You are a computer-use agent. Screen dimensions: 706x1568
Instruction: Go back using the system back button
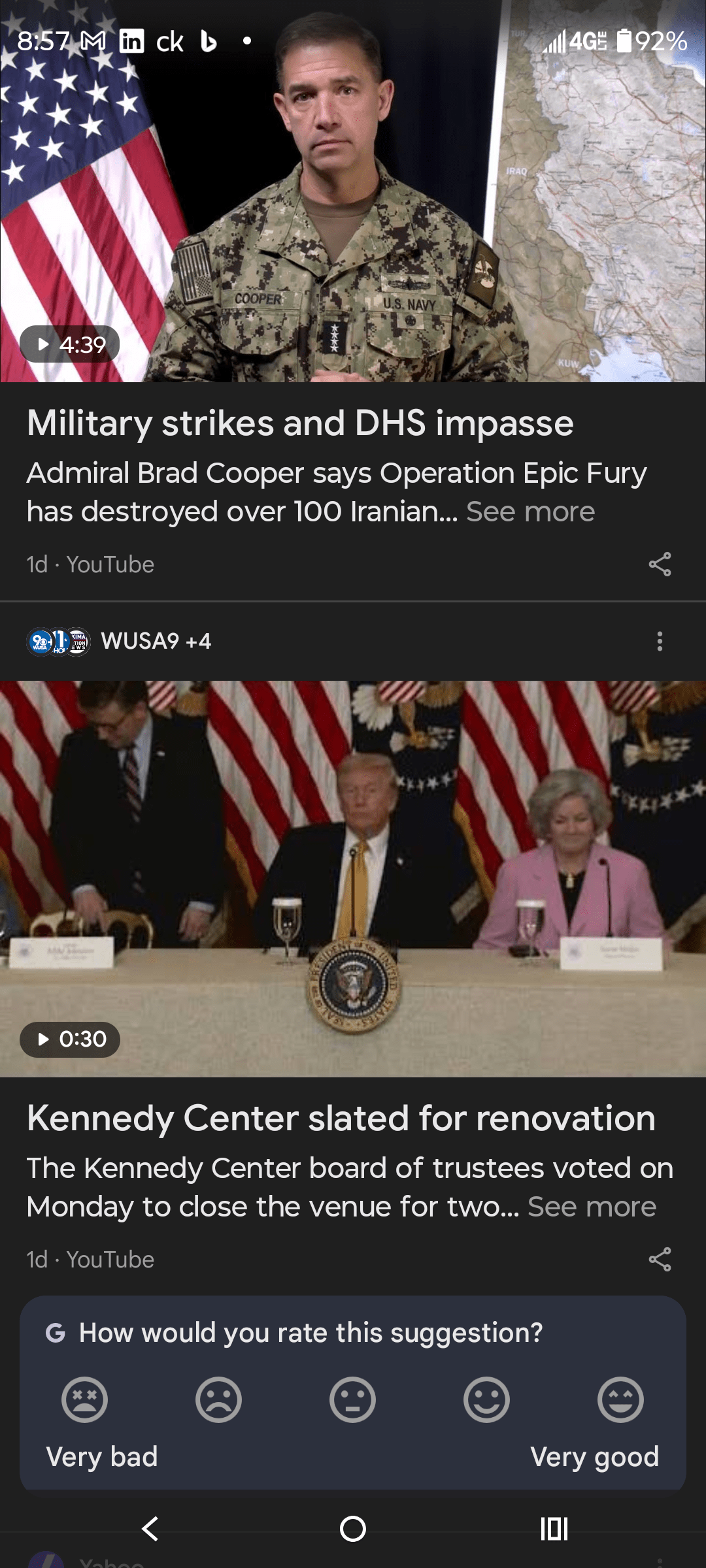click(x=150, y=1529)
